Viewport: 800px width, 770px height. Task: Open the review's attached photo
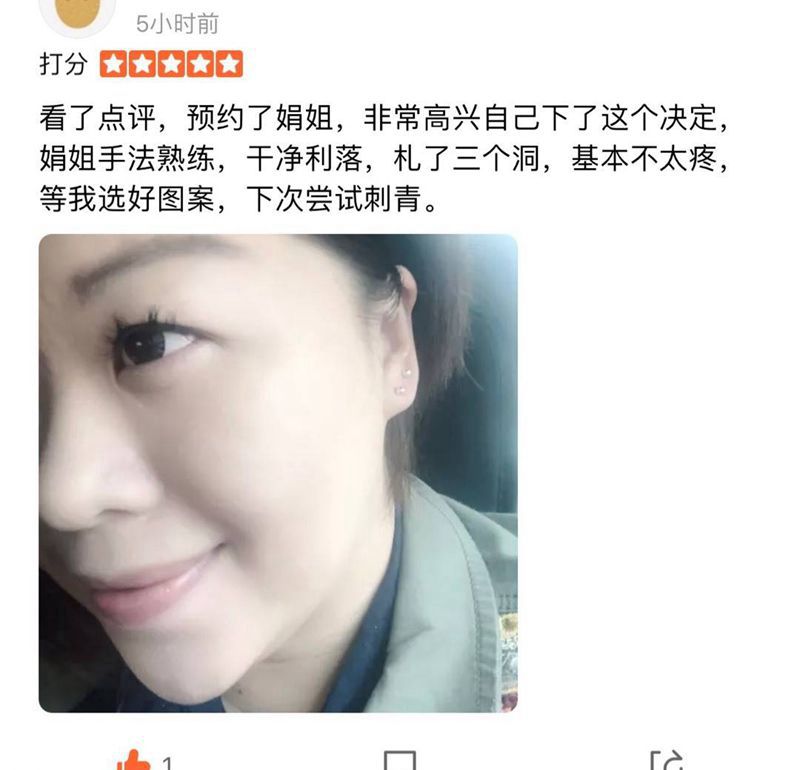[x=278, y=472]
